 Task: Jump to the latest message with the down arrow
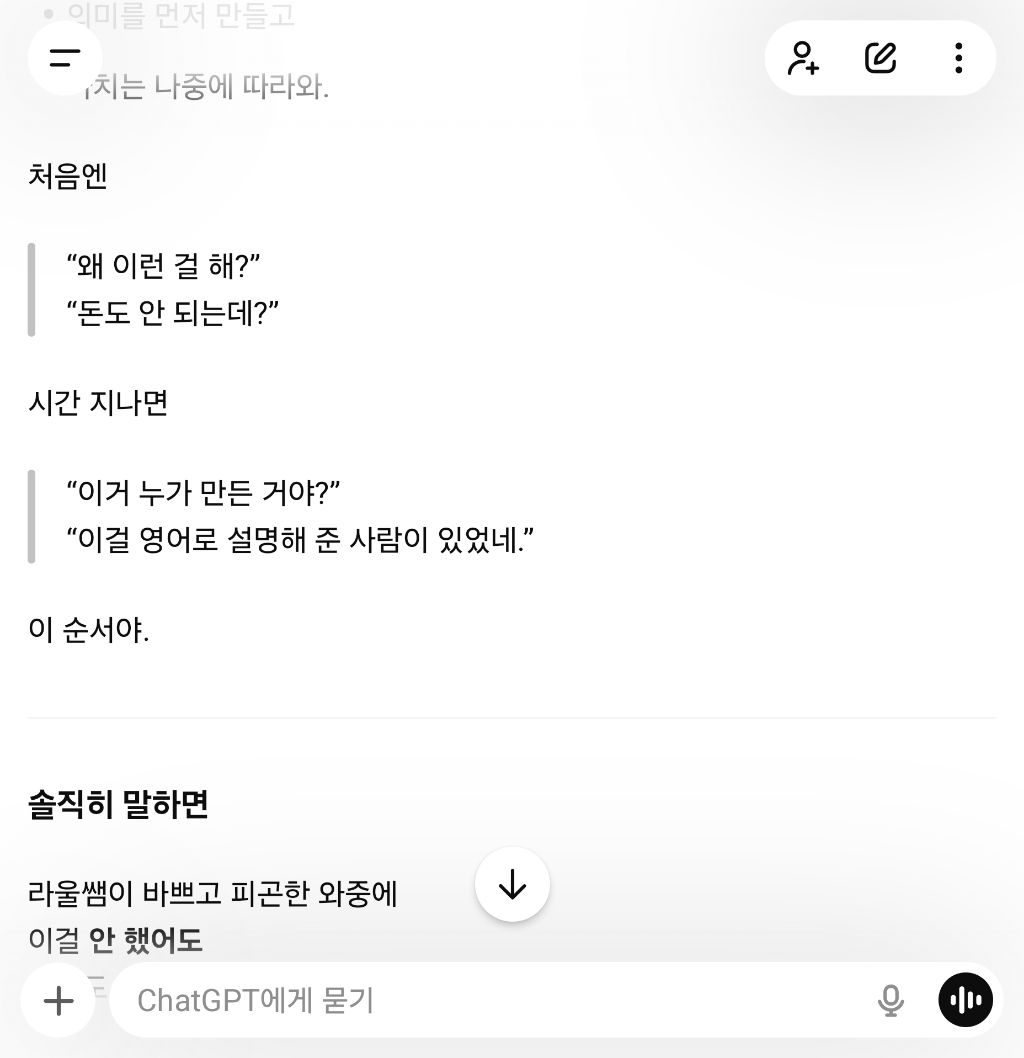512,885
